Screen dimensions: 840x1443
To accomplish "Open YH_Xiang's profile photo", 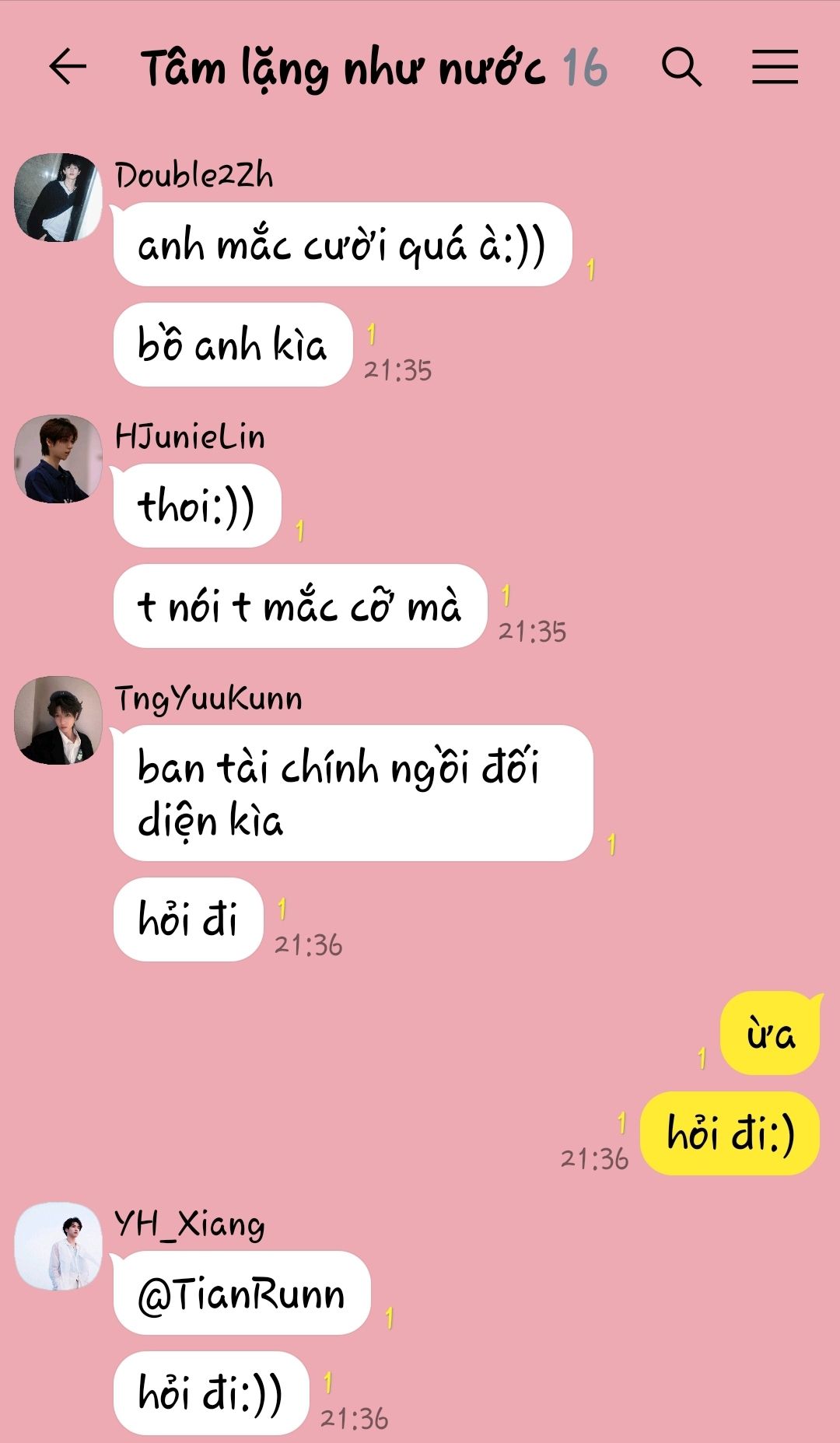I will pos(58,1246).
